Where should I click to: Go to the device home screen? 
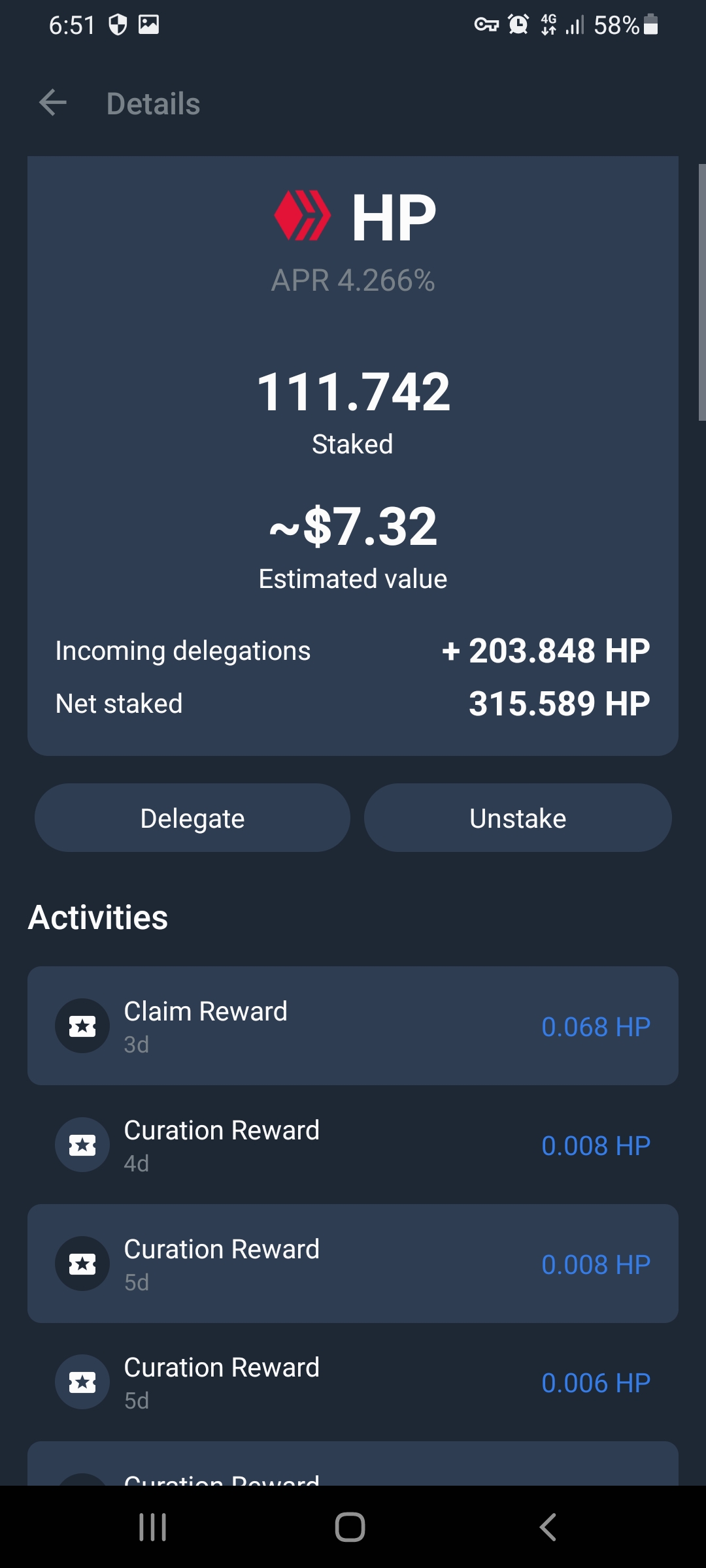point(350,1527)
